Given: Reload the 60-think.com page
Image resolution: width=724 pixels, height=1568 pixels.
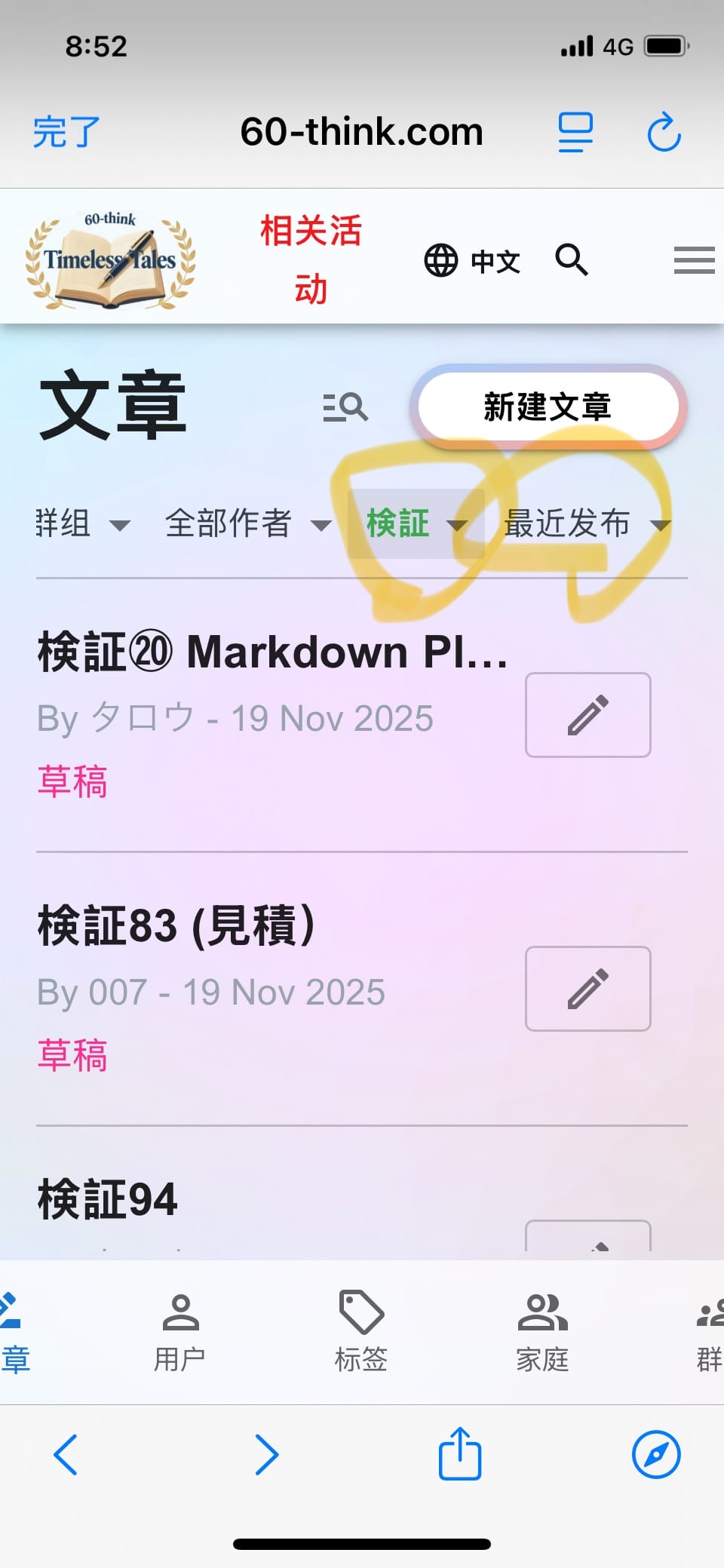Looking at the screenshot, I should tap(664, 132).
